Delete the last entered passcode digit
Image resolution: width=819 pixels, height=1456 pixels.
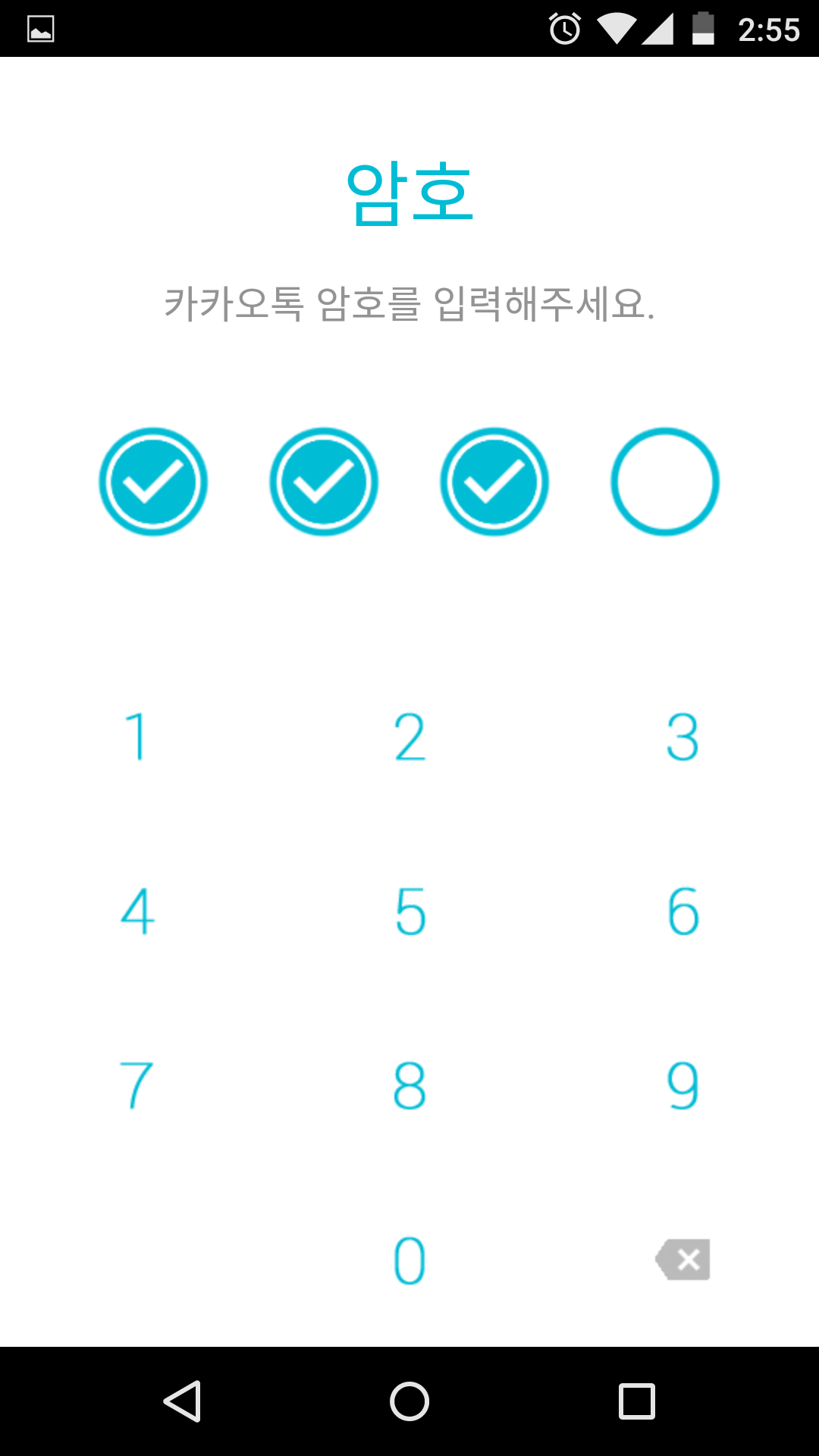(683, 1260)
